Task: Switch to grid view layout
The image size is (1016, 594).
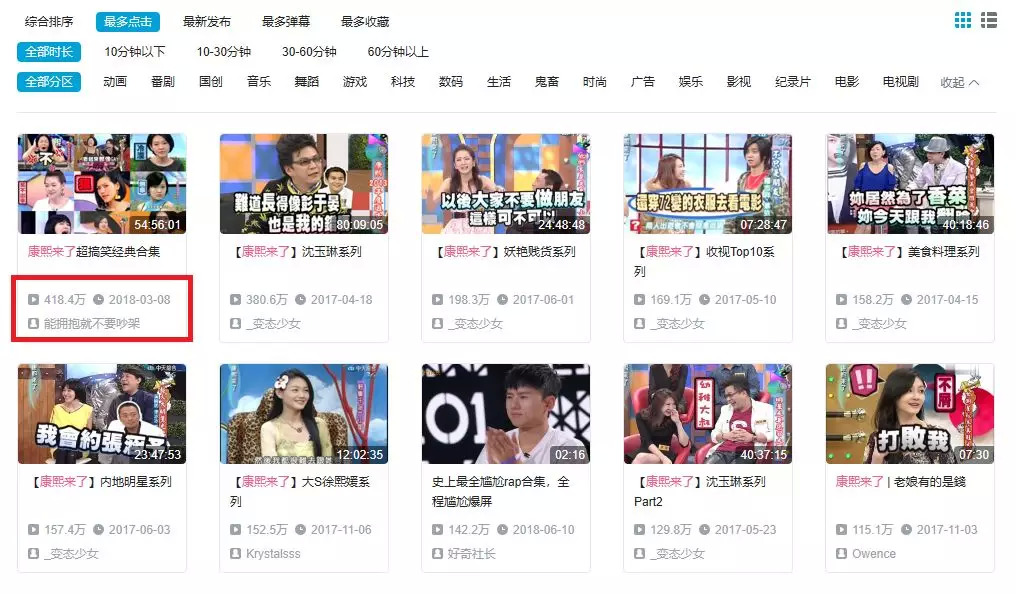Action: coord(963,20)
